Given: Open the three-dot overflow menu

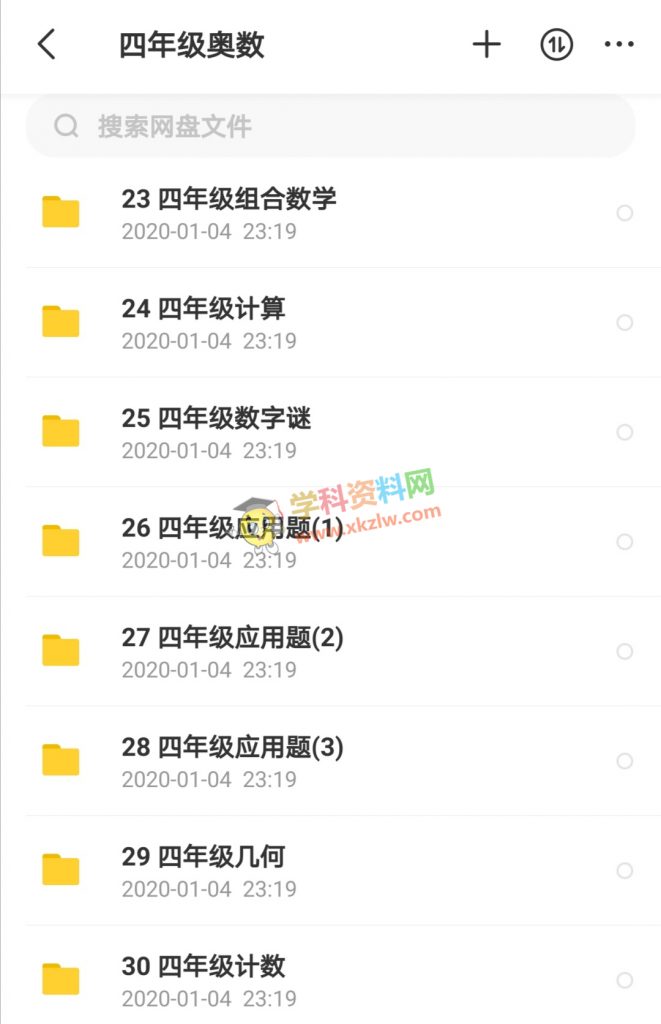Looking at the screenshot, I should pyautogui.click(x=619, y=45).
